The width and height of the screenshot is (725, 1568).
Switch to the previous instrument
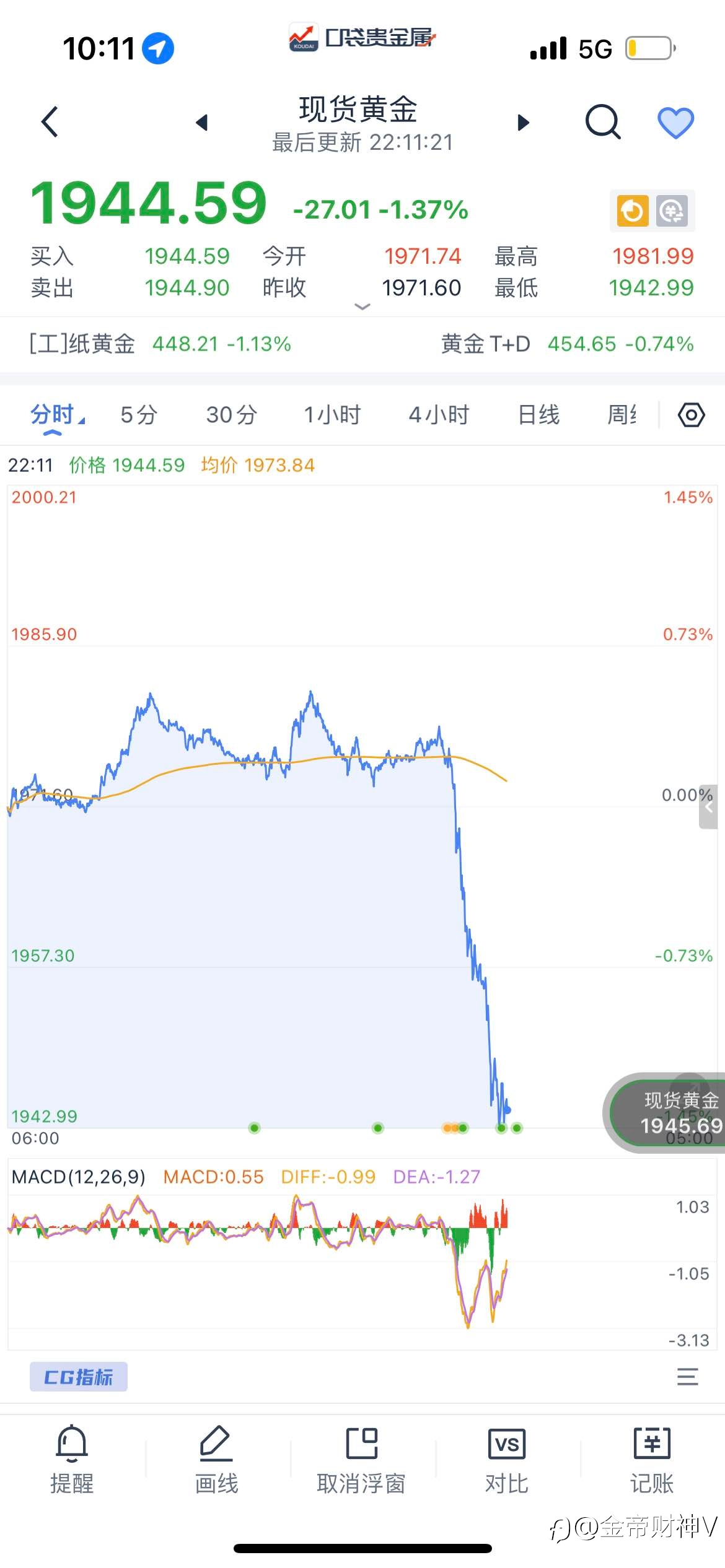pyautogui.click(x=201, y=122)
